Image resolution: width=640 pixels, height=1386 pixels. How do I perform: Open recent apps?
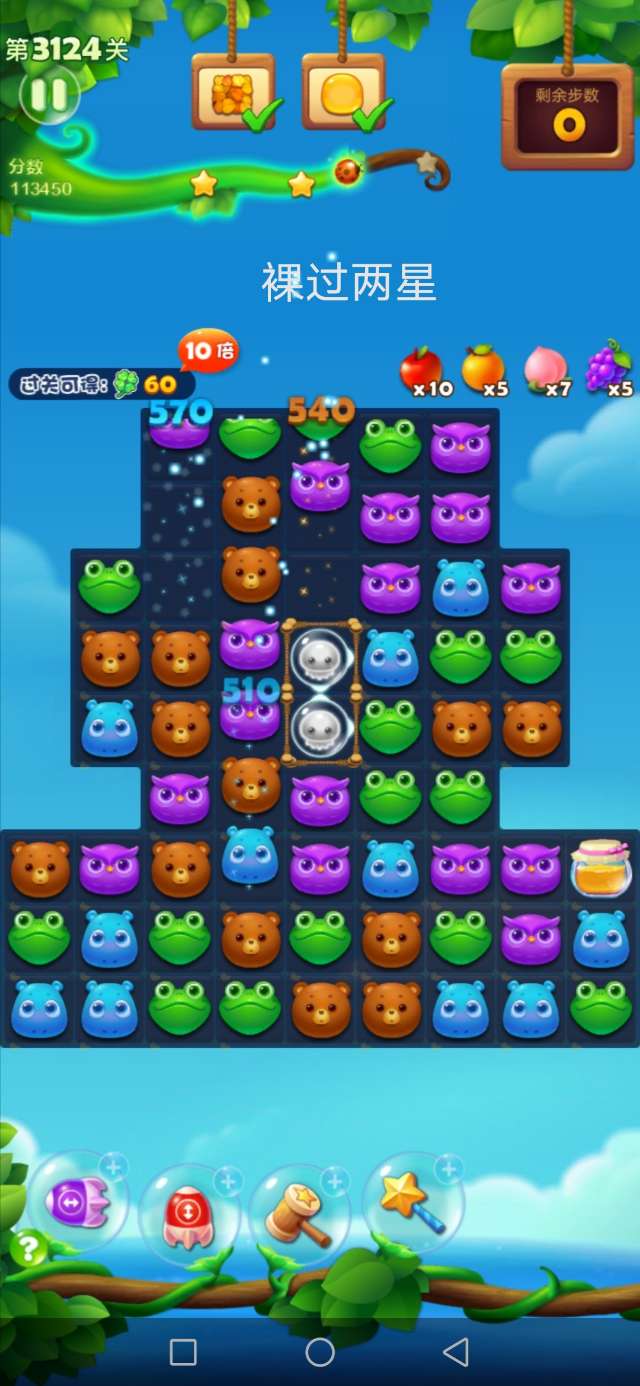coord(183,1352)
